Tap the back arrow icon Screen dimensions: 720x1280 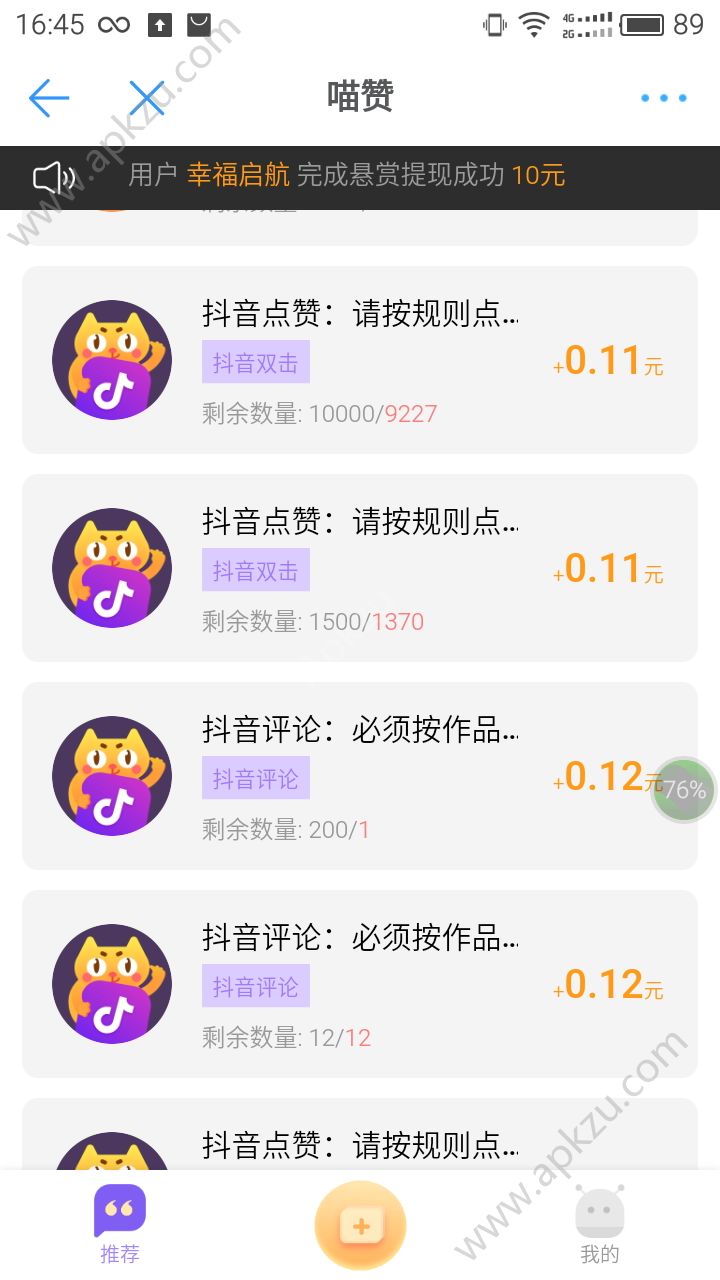coord(48,97)
